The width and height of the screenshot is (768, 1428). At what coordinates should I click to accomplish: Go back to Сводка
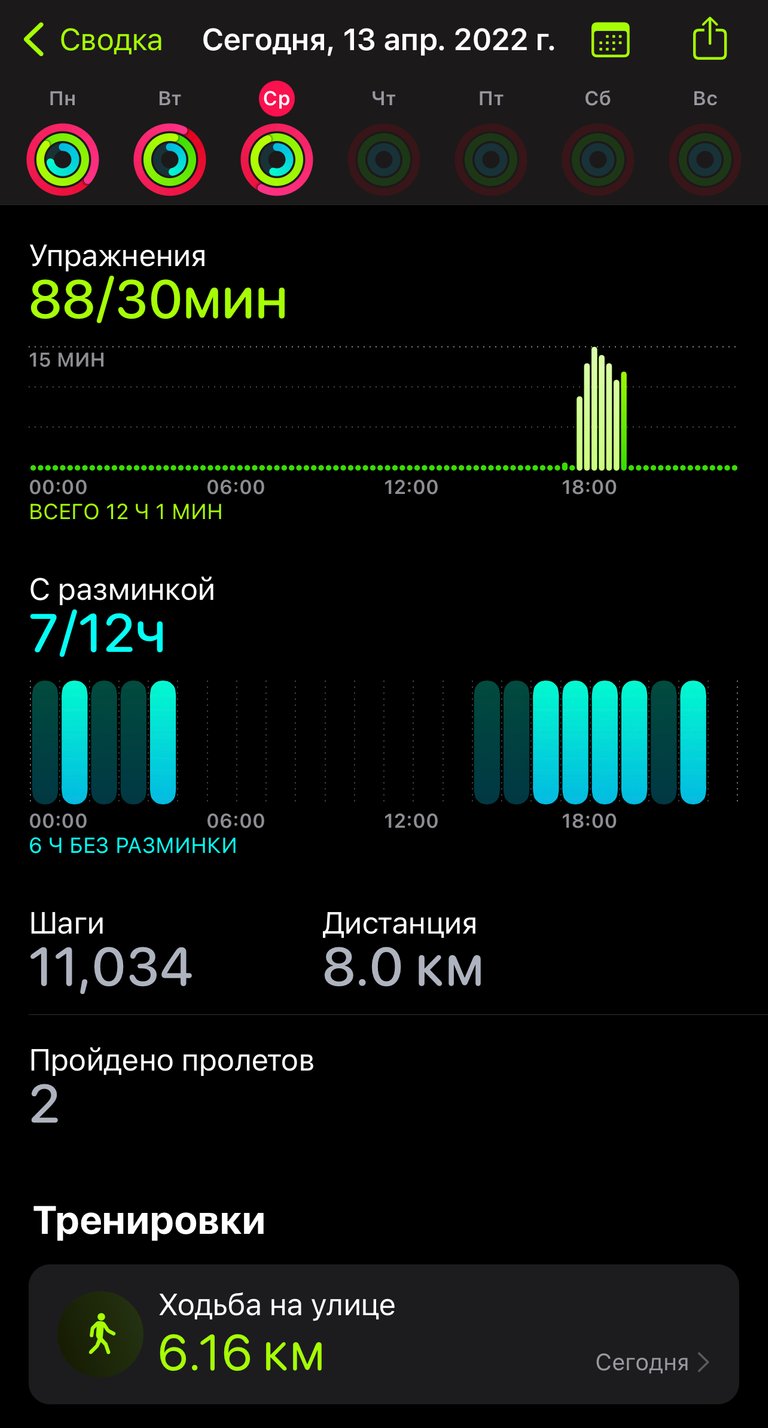(x=92, y=41)
